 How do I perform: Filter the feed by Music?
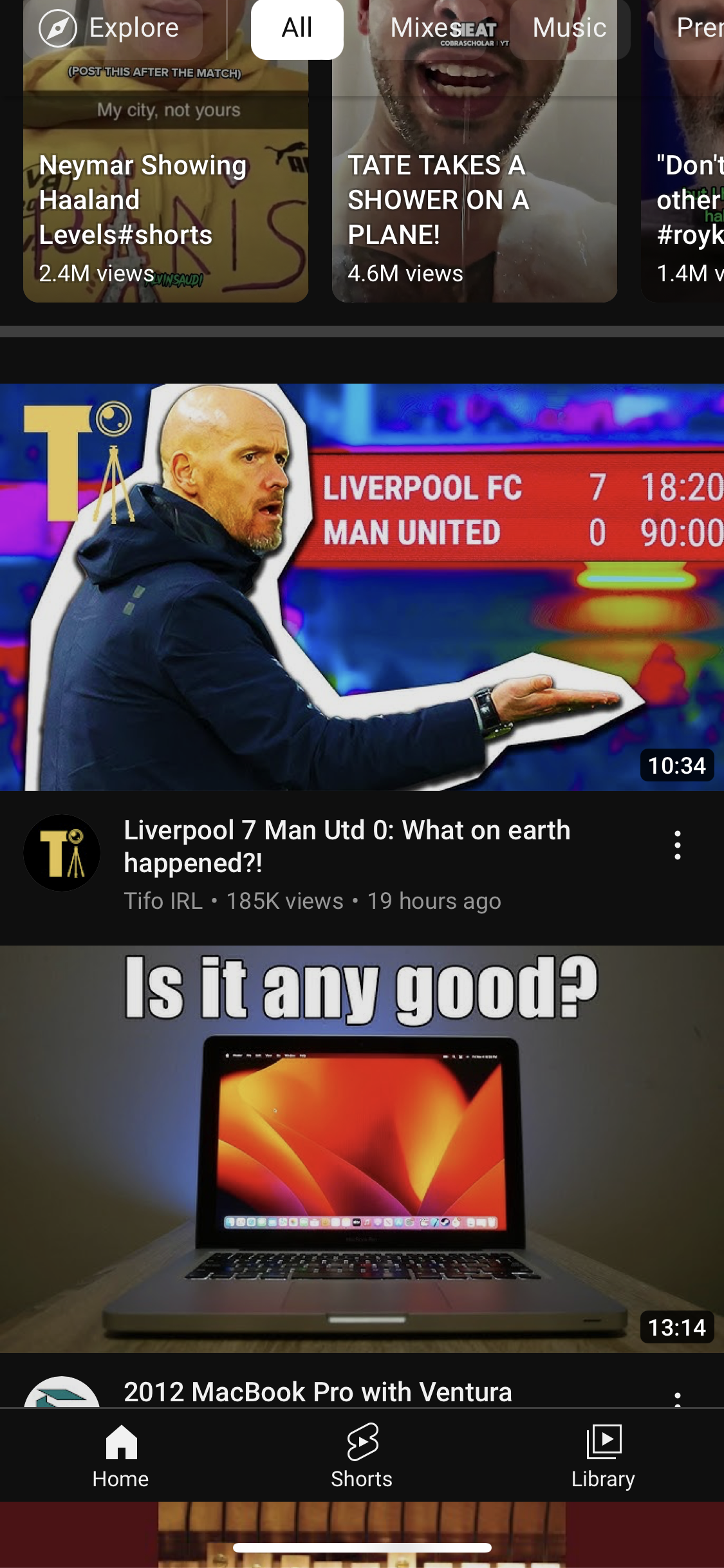pos(569,28)
